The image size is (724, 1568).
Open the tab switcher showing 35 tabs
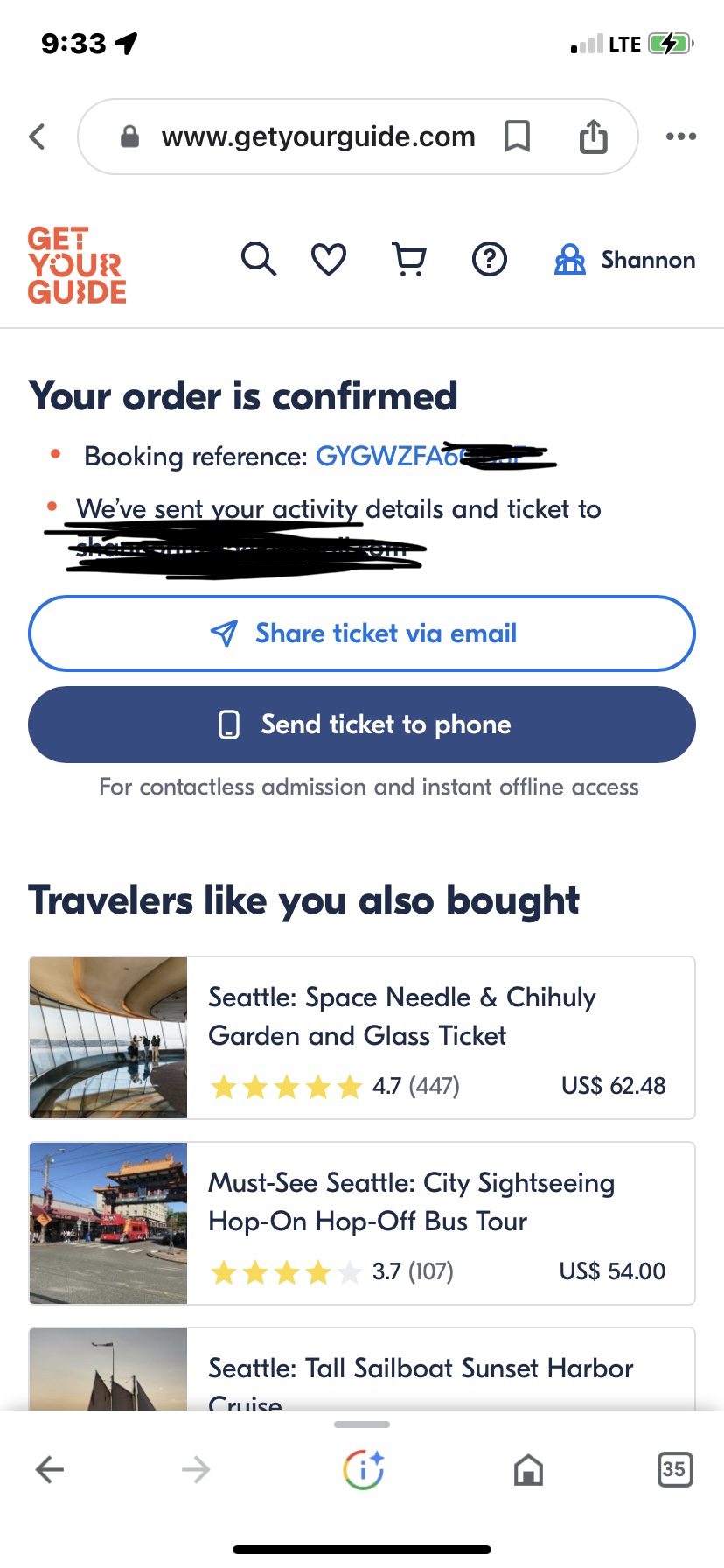673,1469
